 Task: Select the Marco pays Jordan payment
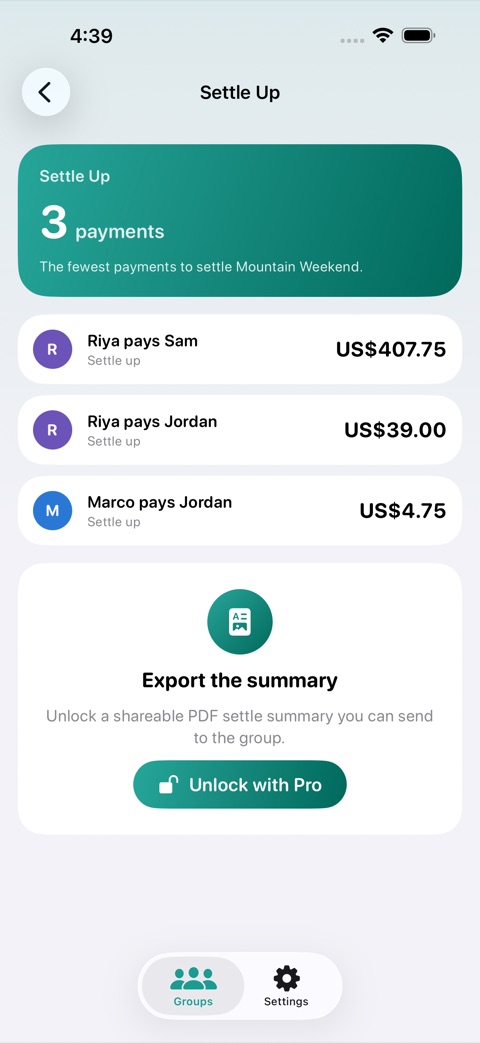[240, 511]
